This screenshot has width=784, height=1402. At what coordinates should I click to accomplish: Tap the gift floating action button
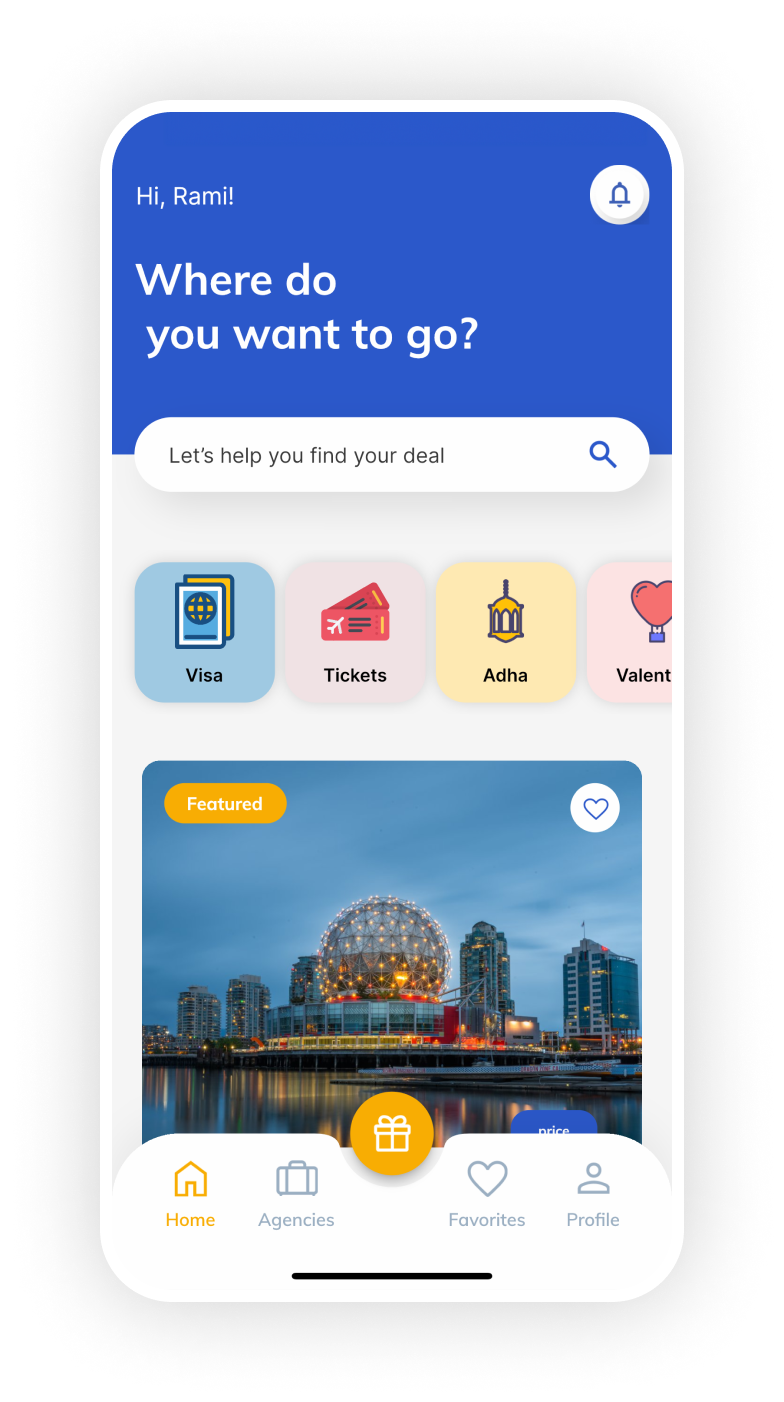point(392,1133)
